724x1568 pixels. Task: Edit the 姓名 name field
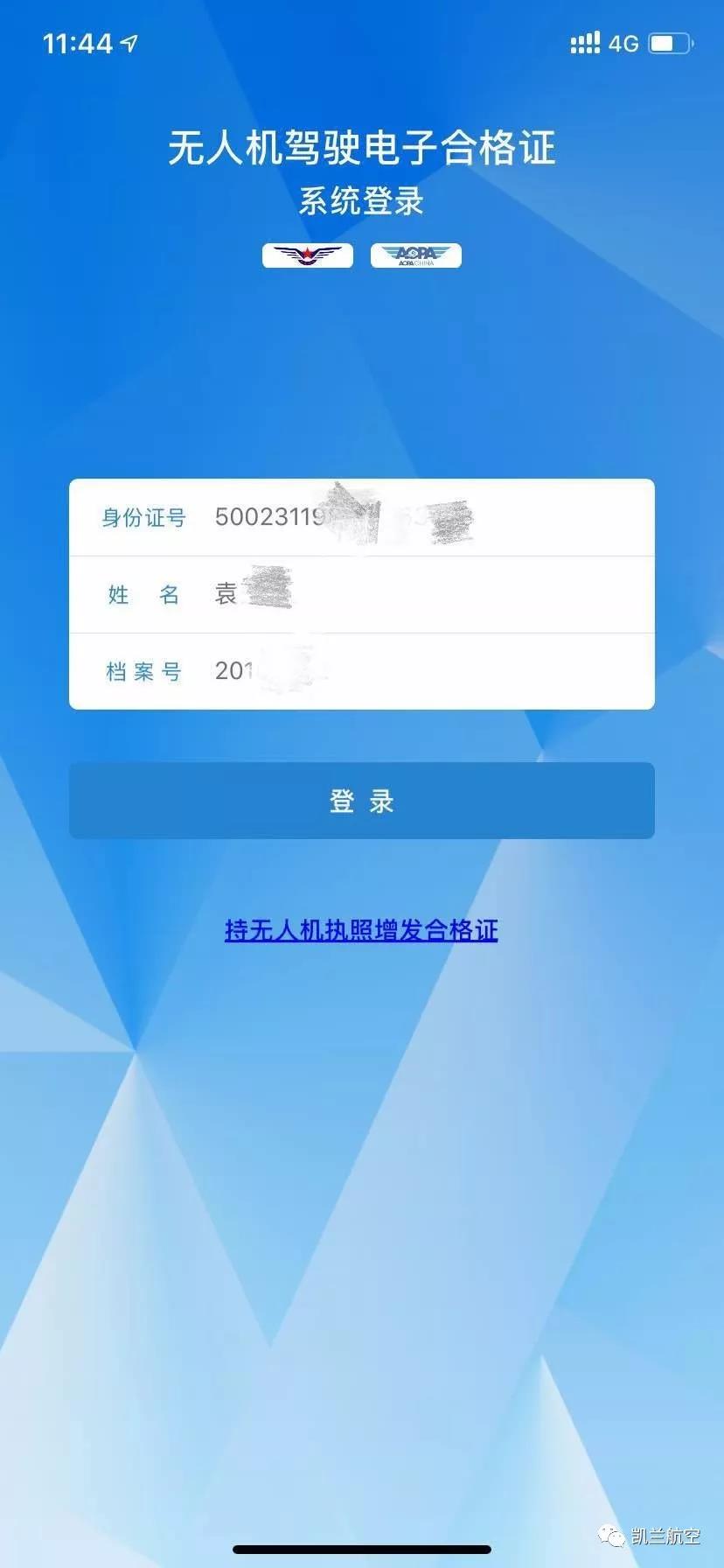click(x=362, y=594)
